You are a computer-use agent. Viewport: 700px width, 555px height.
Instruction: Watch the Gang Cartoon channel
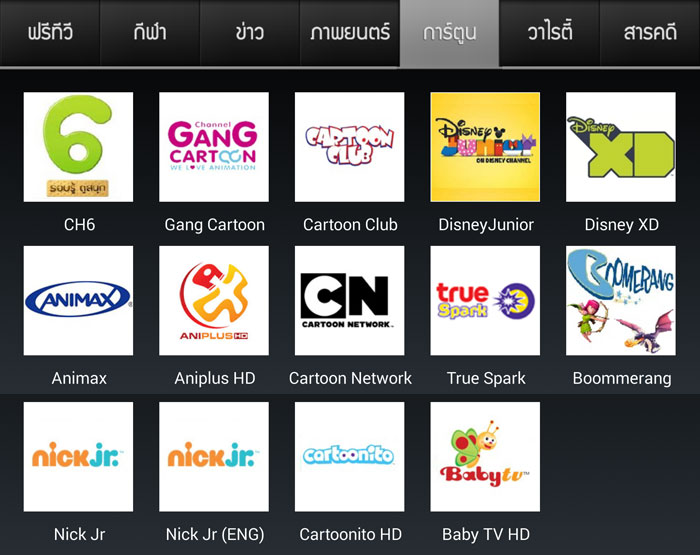point(214,147)
